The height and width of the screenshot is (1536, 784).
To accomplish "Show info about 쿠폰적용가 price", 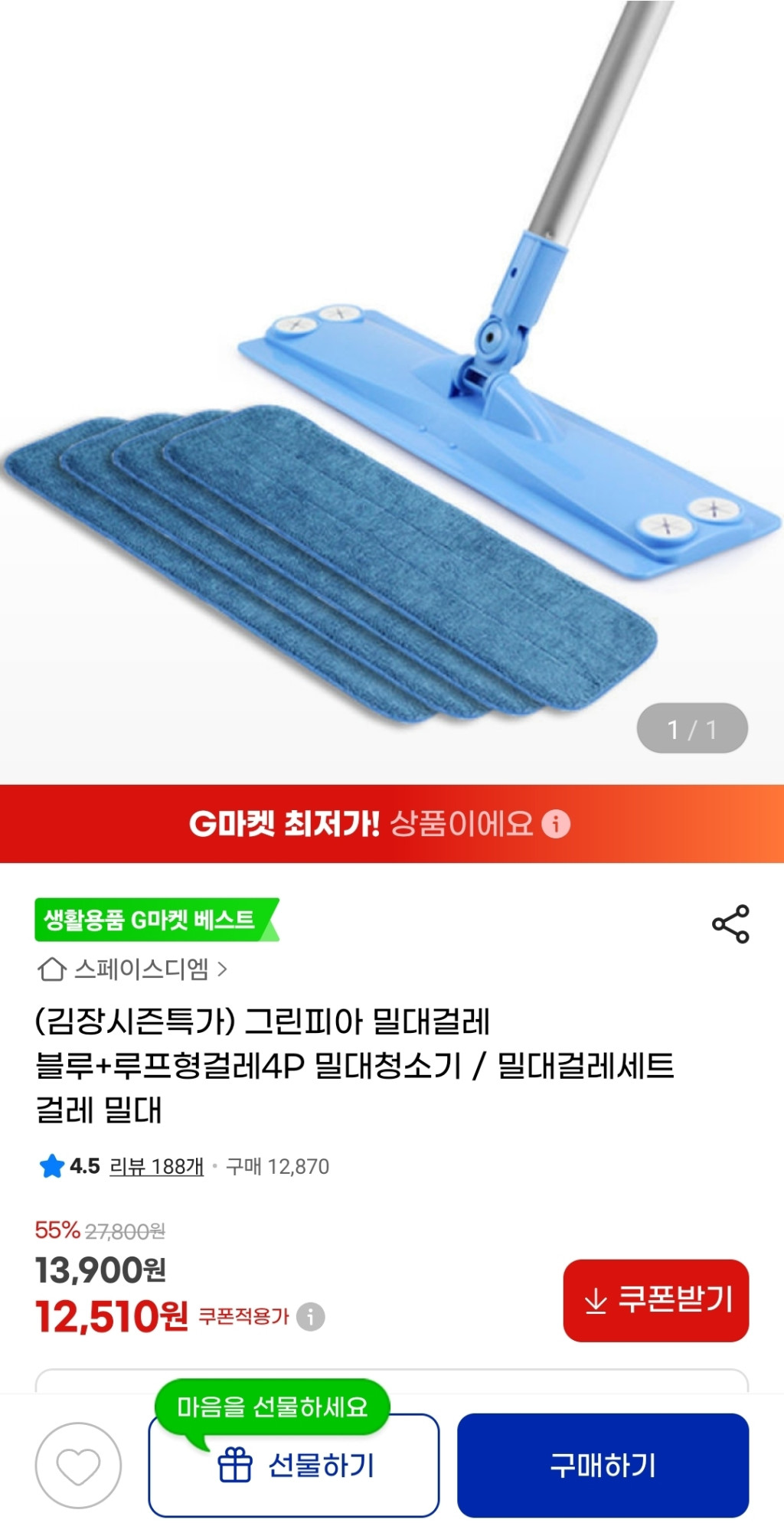I will [311, 1317].
